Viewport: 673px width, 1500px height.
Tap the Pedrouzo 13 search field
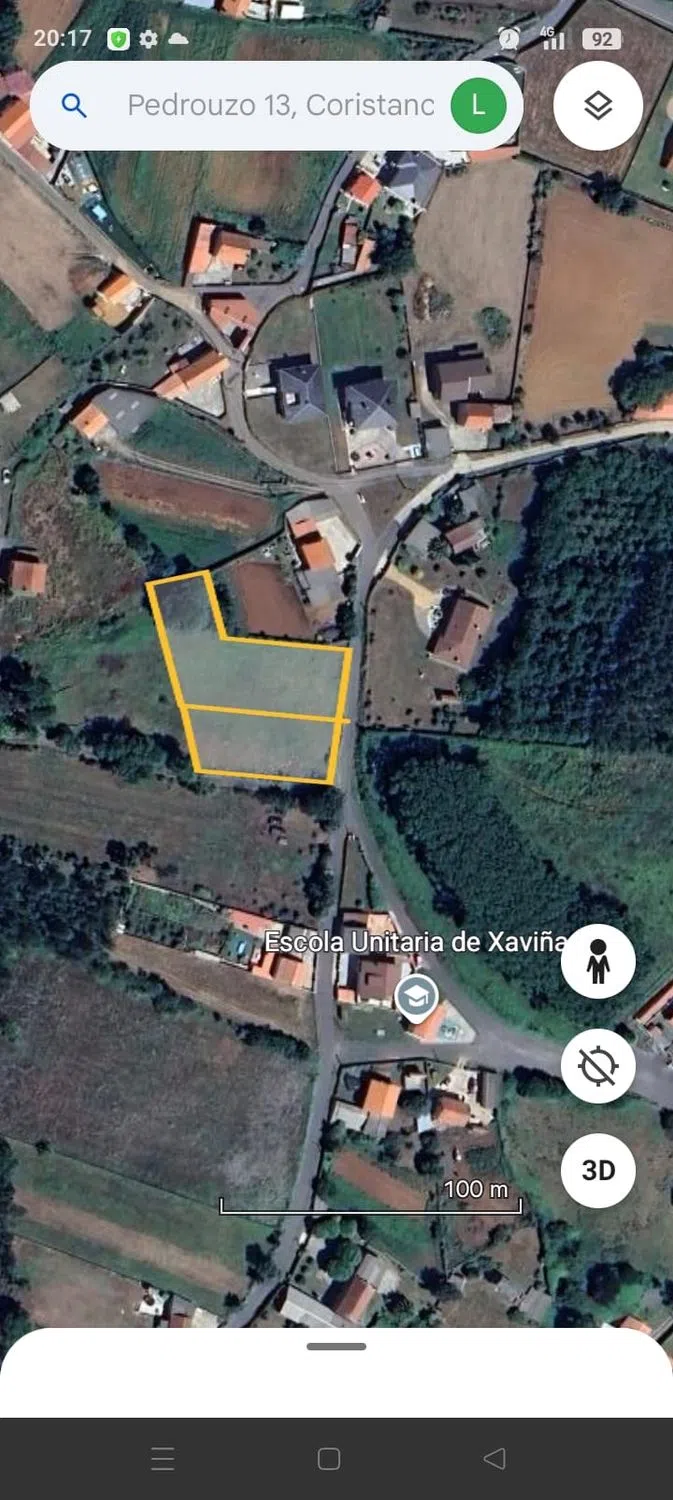coord(280,106)
